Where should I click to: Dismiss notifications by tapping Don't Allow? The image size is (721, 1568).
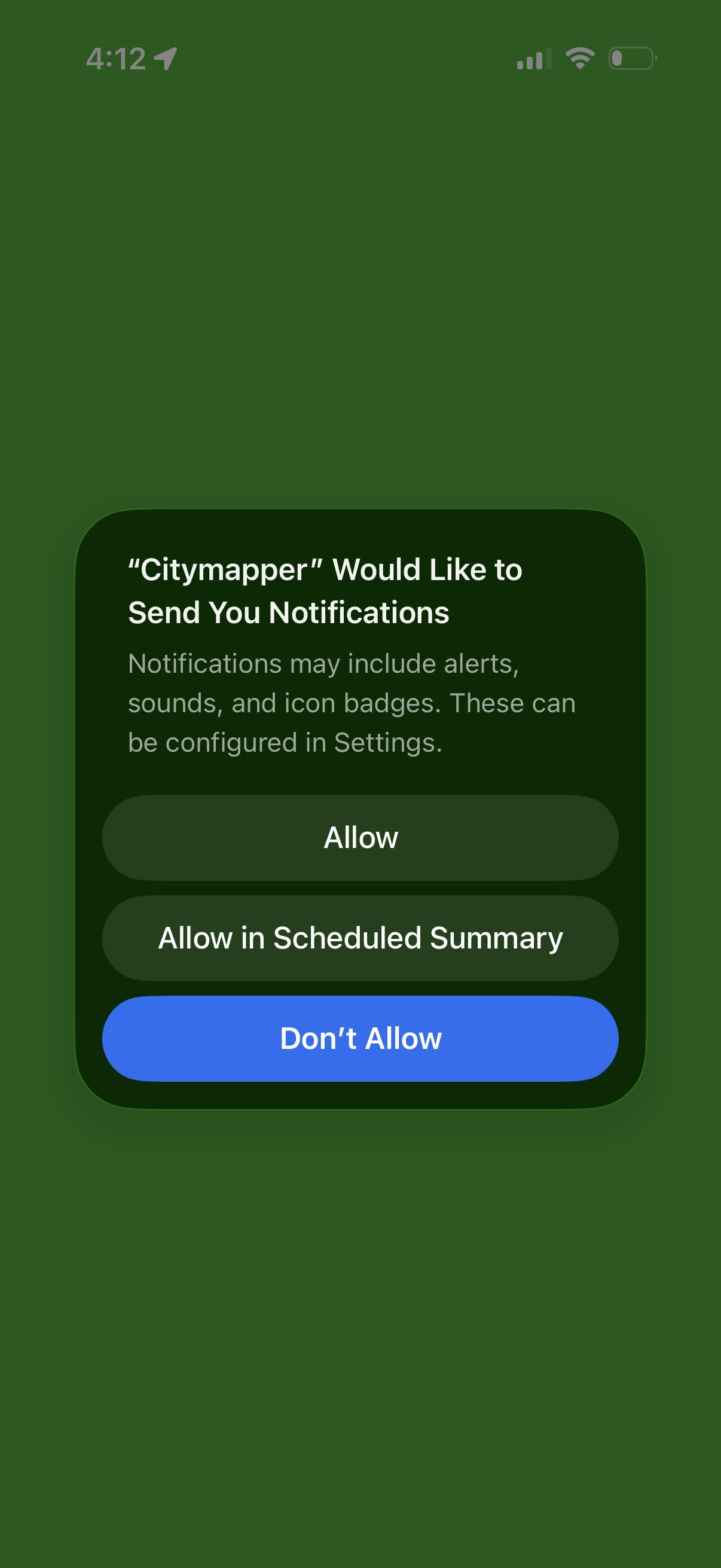360,1038
